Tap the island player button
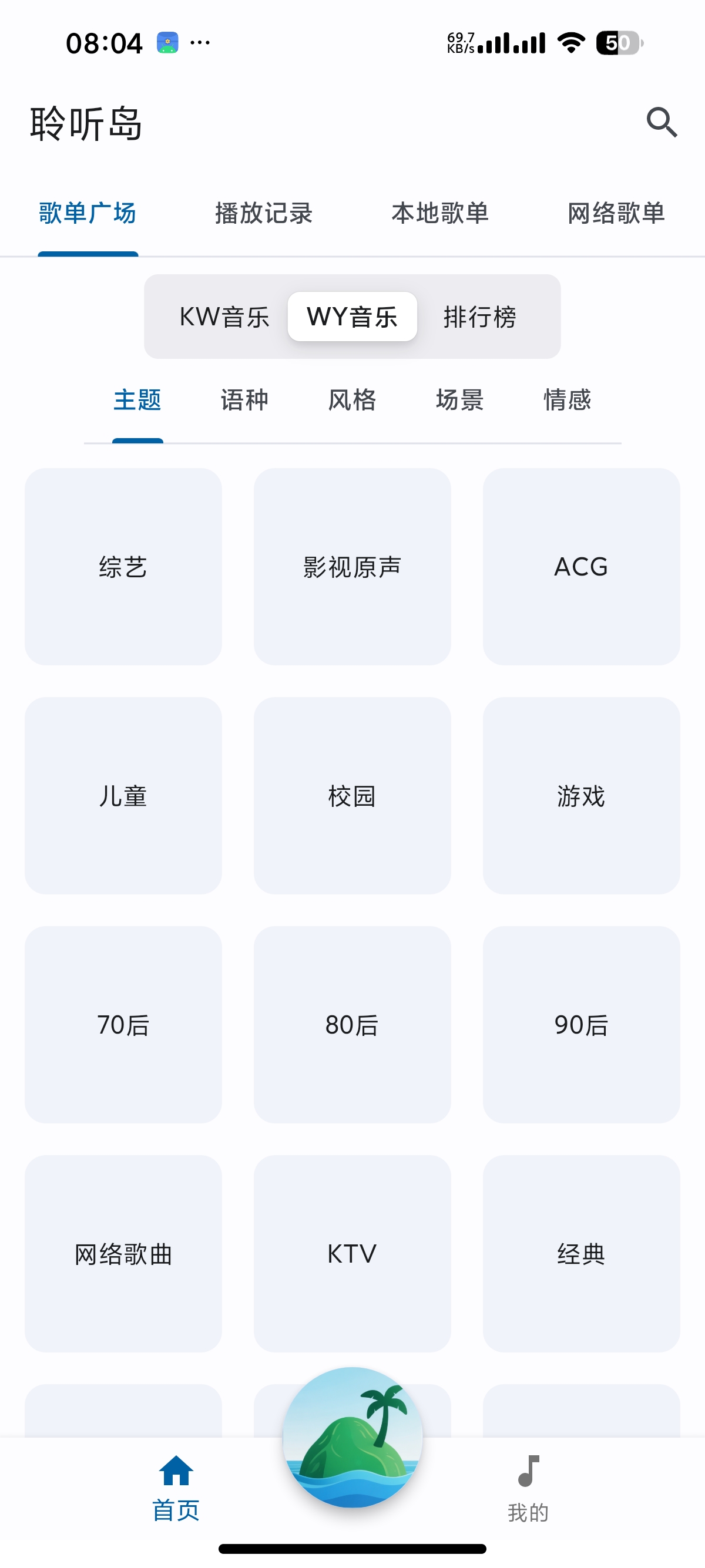Viewport: 705px width, 1568px height. (352, 1436)
